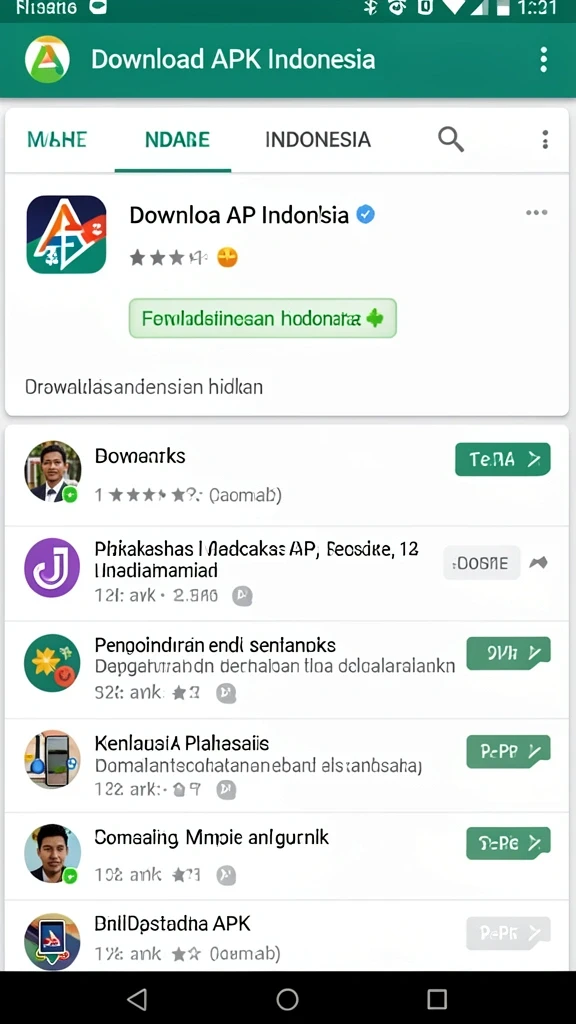
Task: Select the NDABE tab
Action: 177,140
